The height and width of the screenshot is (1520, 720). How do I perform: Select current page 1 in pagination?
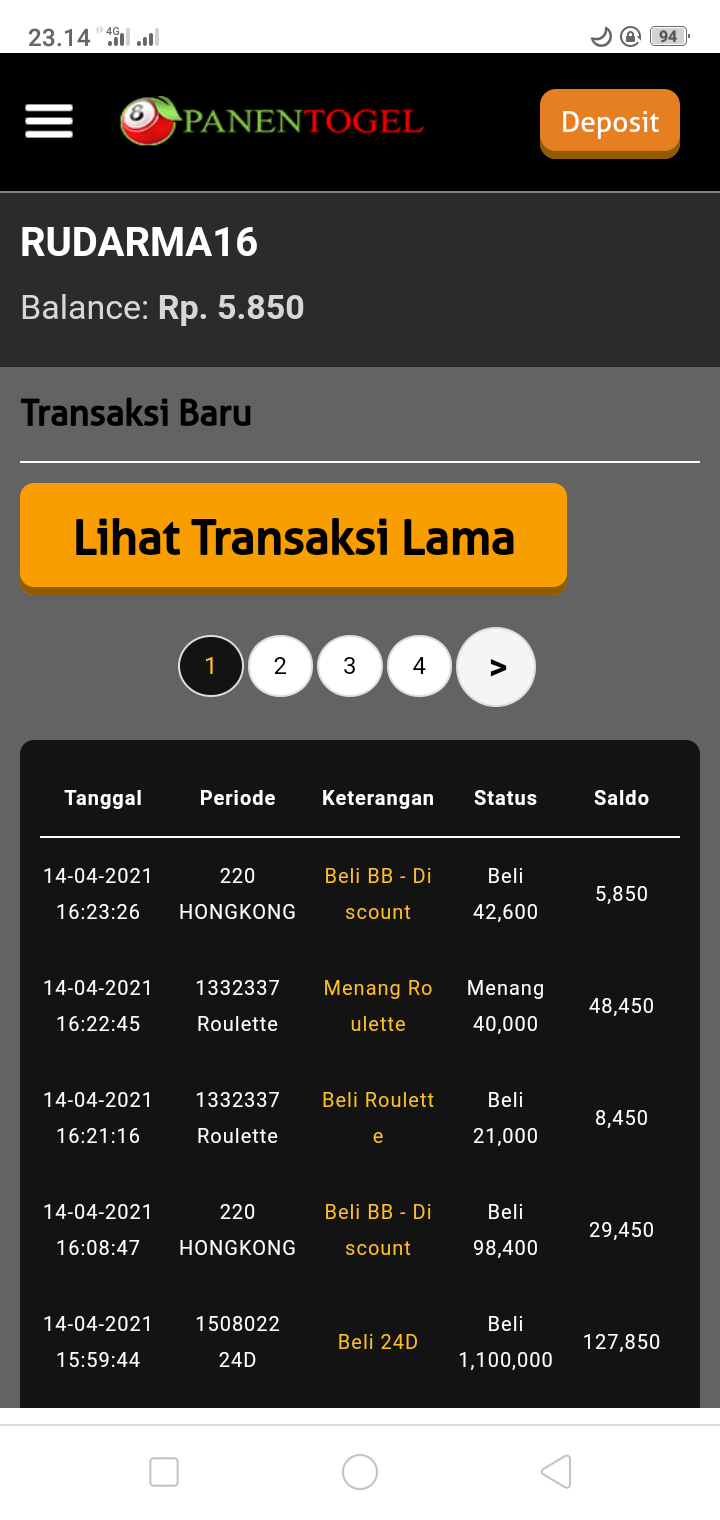[211, 666]
